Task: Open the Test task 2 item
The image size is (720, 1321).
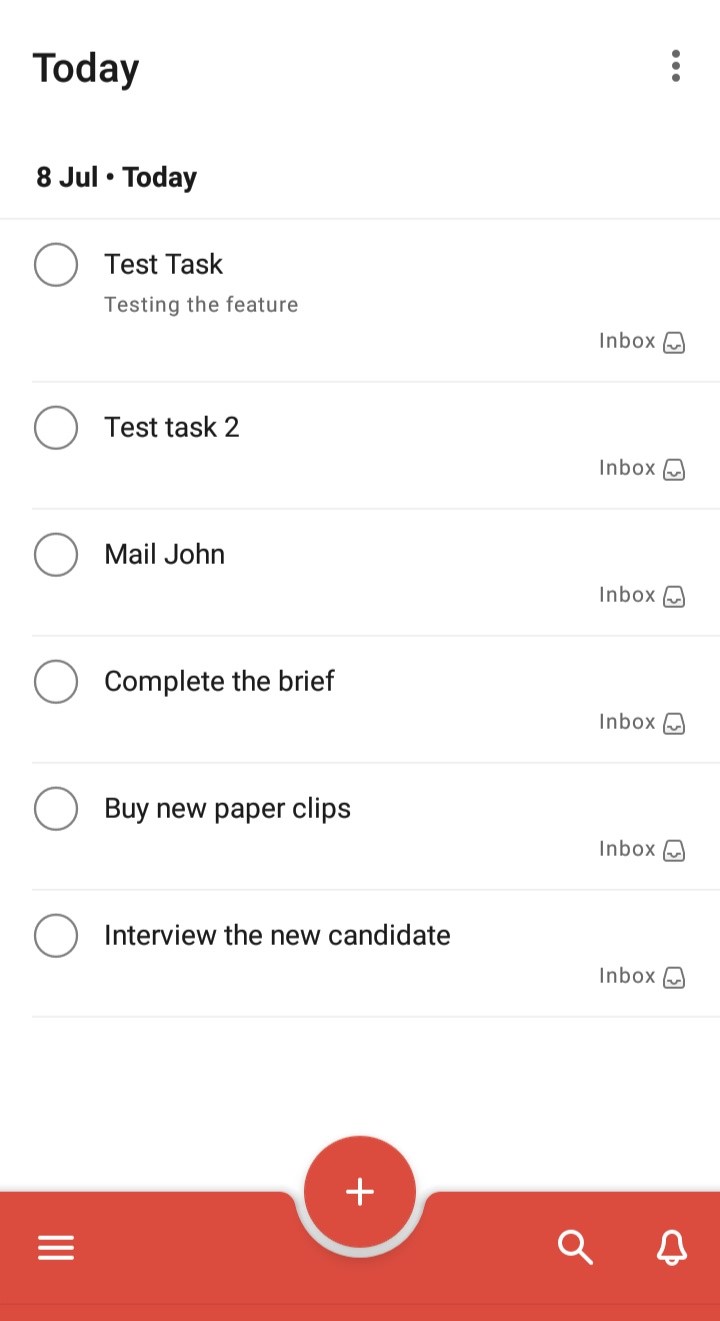Action: pyautogui.click(x=172, y=427)
